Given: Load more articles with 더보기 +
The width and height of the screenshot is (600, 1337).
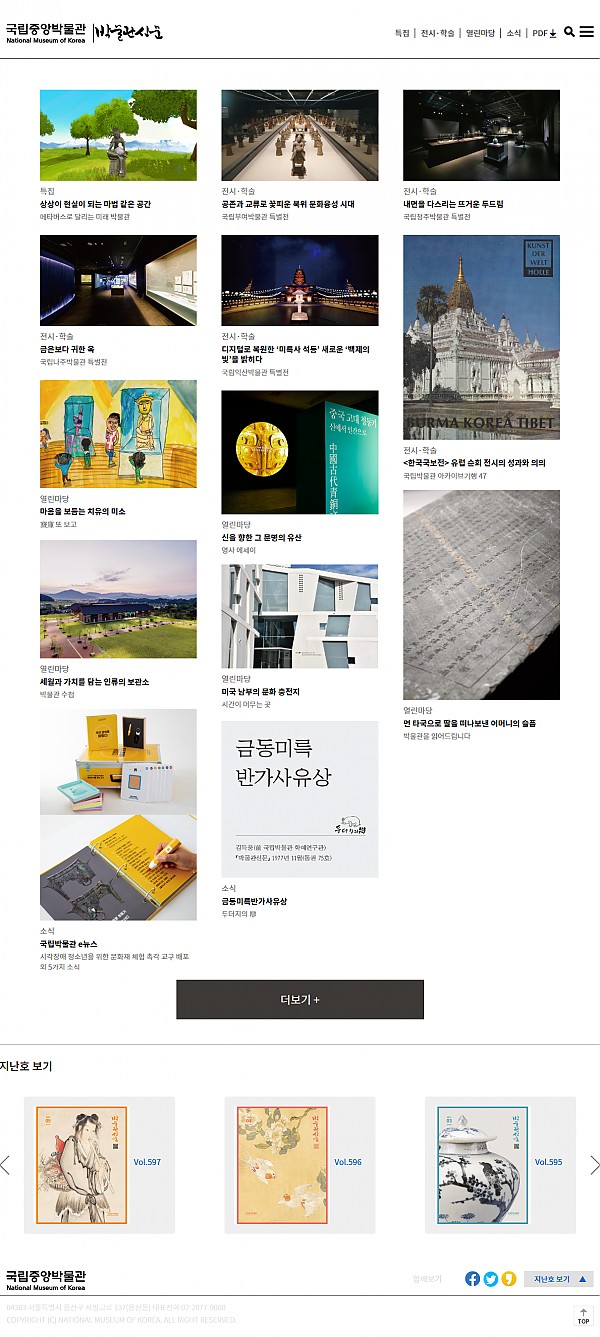Looking at the screenshot, I should [x=299, y=999].
